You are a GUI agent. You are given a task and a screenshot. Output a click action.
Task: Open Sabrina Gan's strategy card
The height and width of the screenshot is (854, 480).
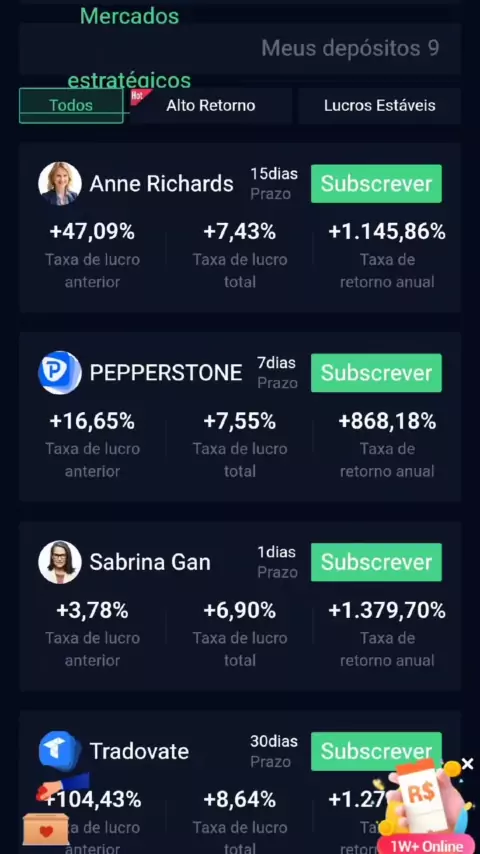240,606
